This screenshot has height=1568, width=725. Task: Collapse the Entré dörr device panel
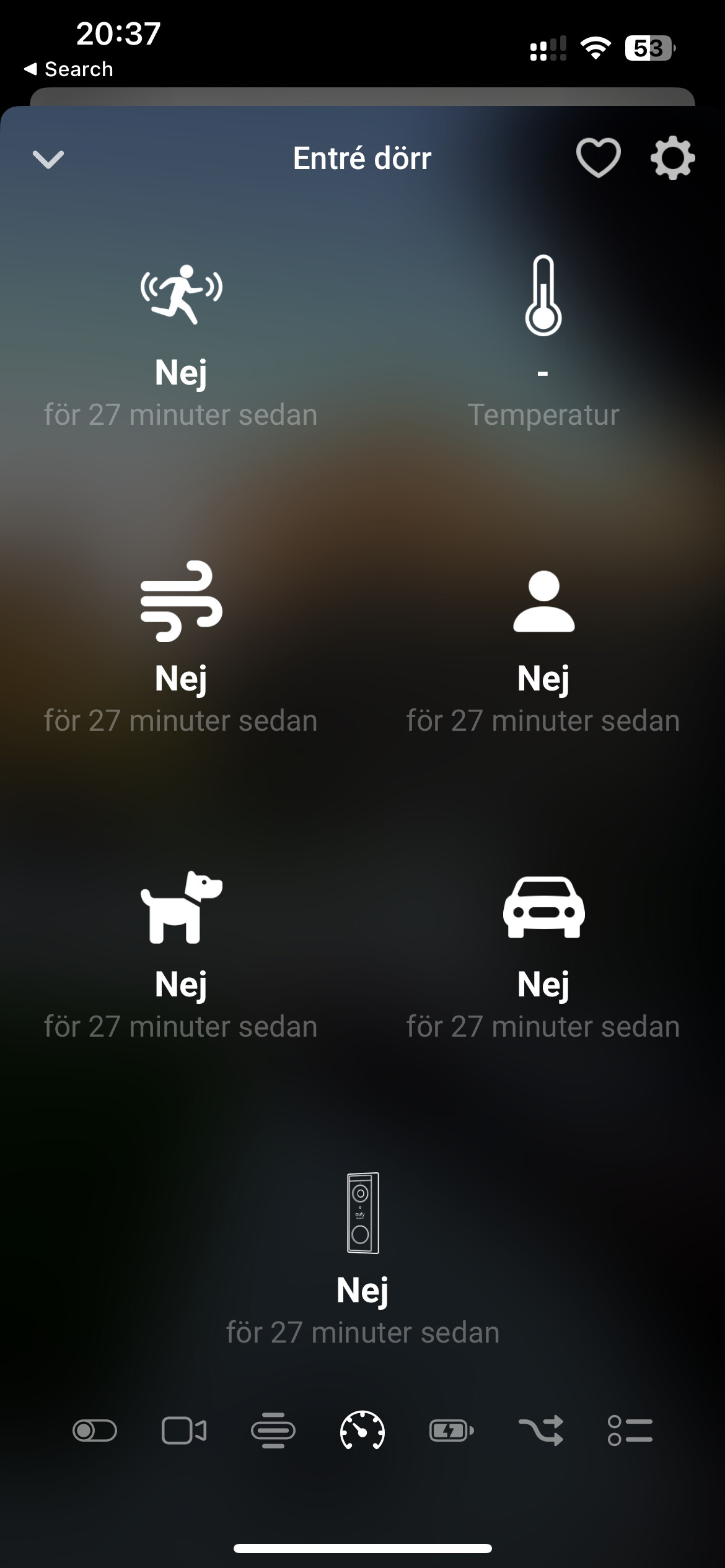coord(48,159)
